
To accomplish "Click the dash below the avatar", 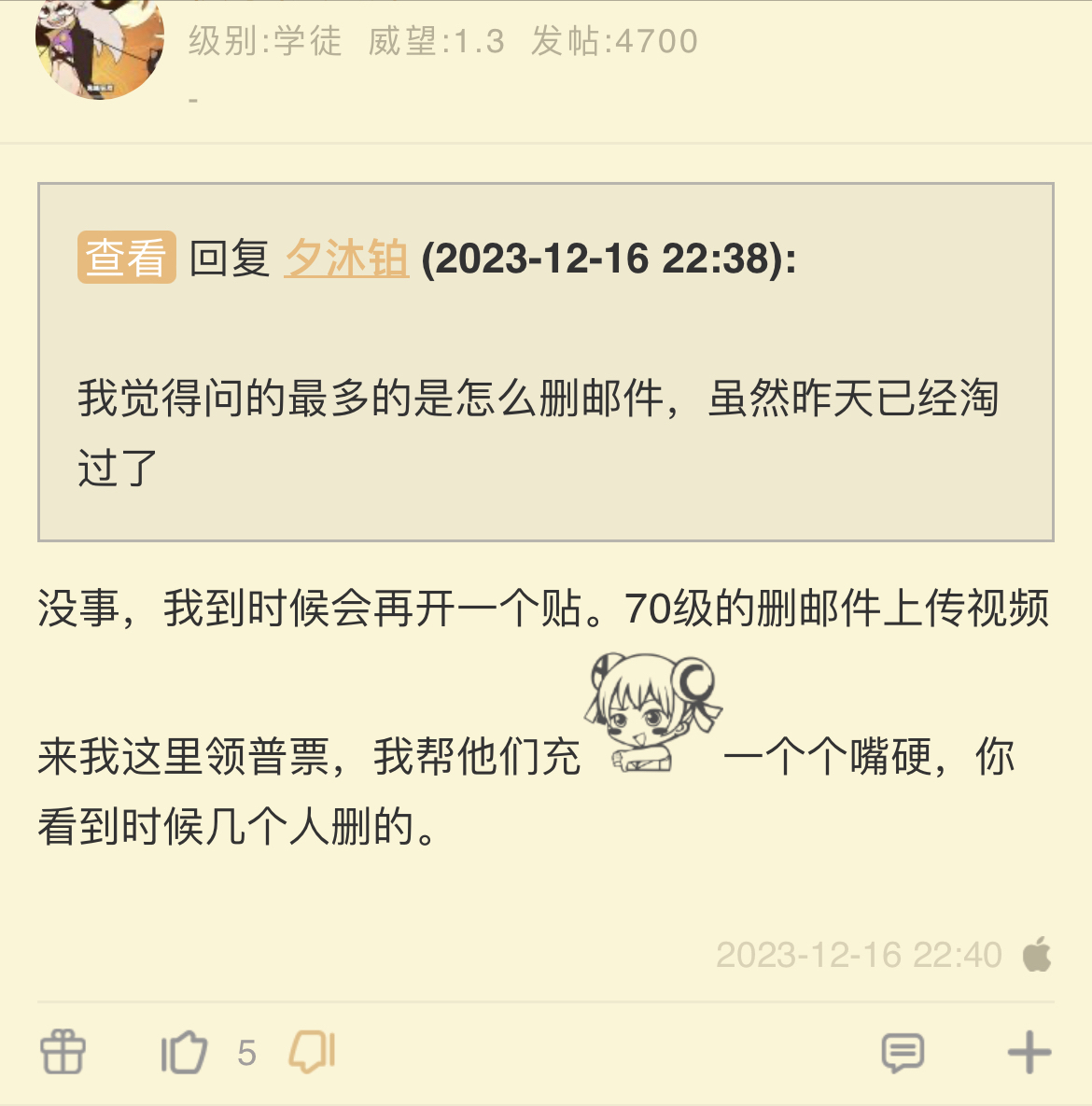I will pos(193,96).
